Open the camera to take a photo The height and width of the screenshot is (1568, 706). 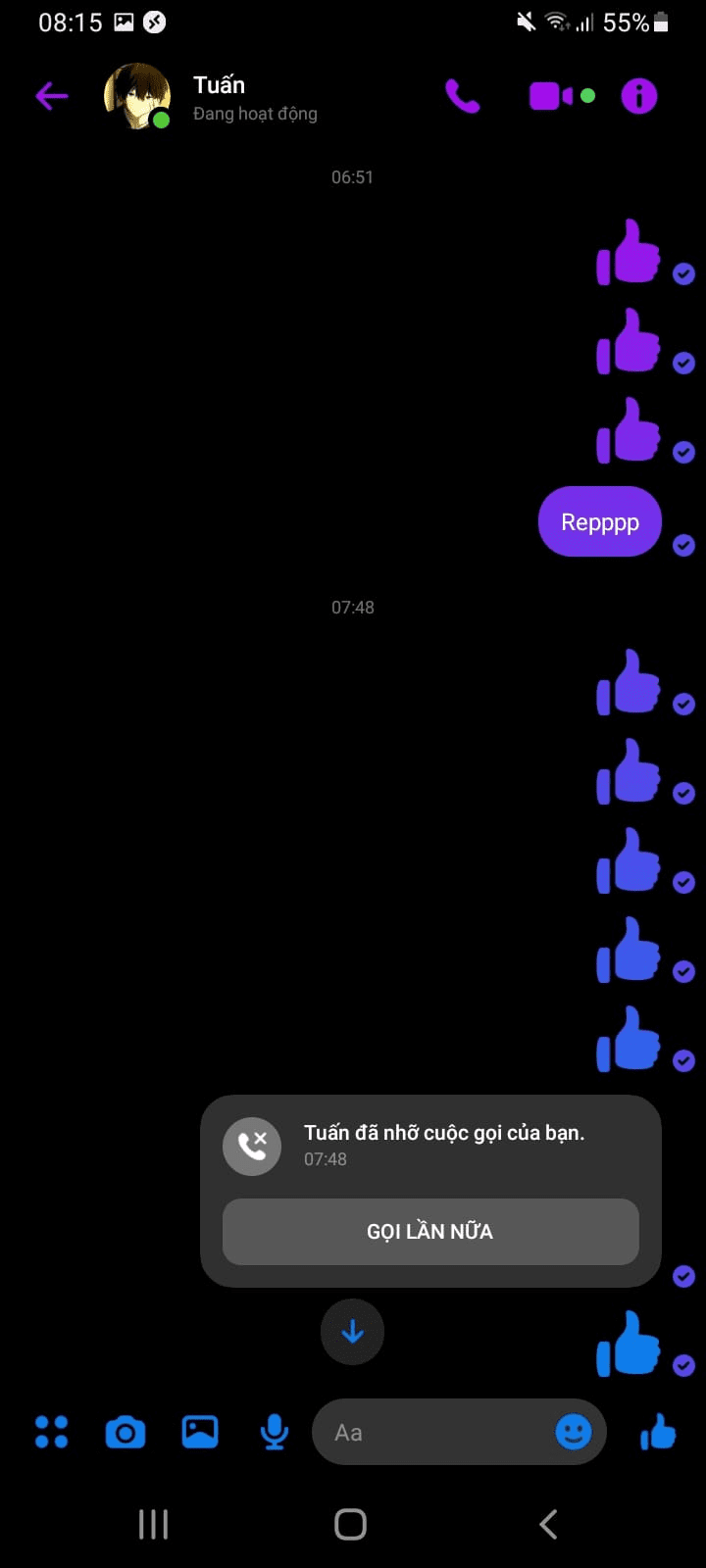[126, 1432]
